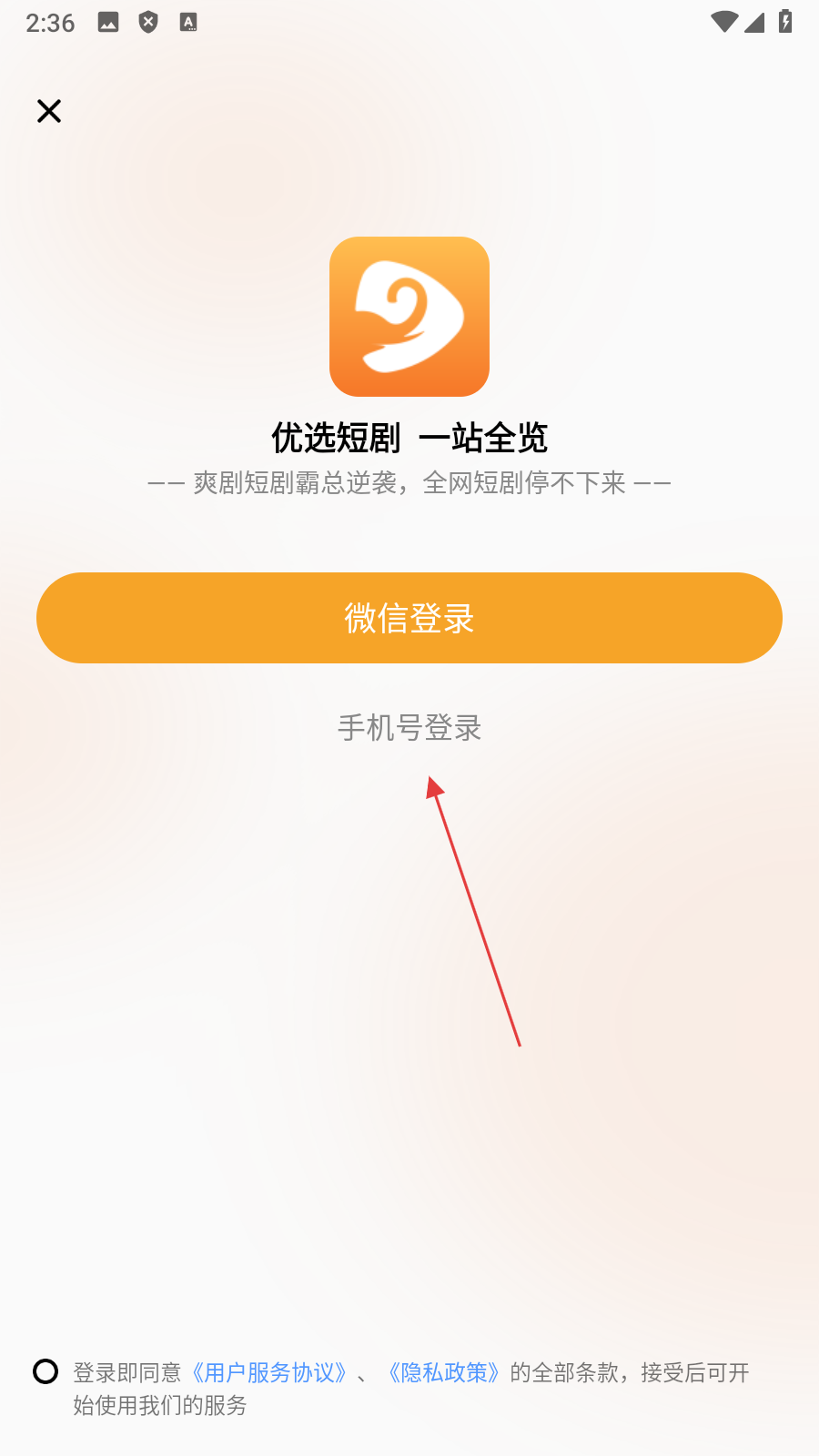Open the 用户服务协议 link

point(269,1372)
